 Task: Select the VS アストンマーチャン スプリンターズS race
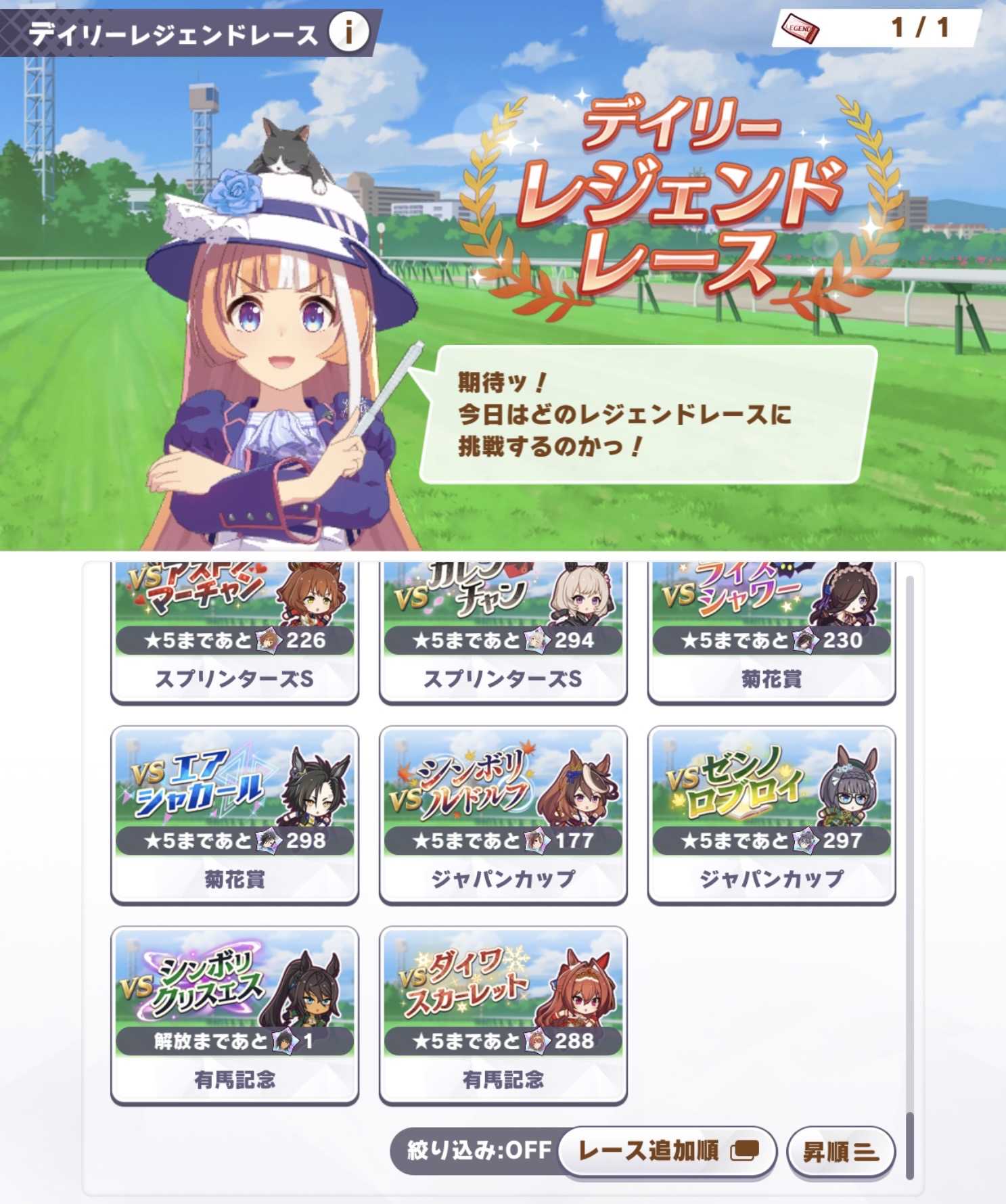[x=234, y=632]
